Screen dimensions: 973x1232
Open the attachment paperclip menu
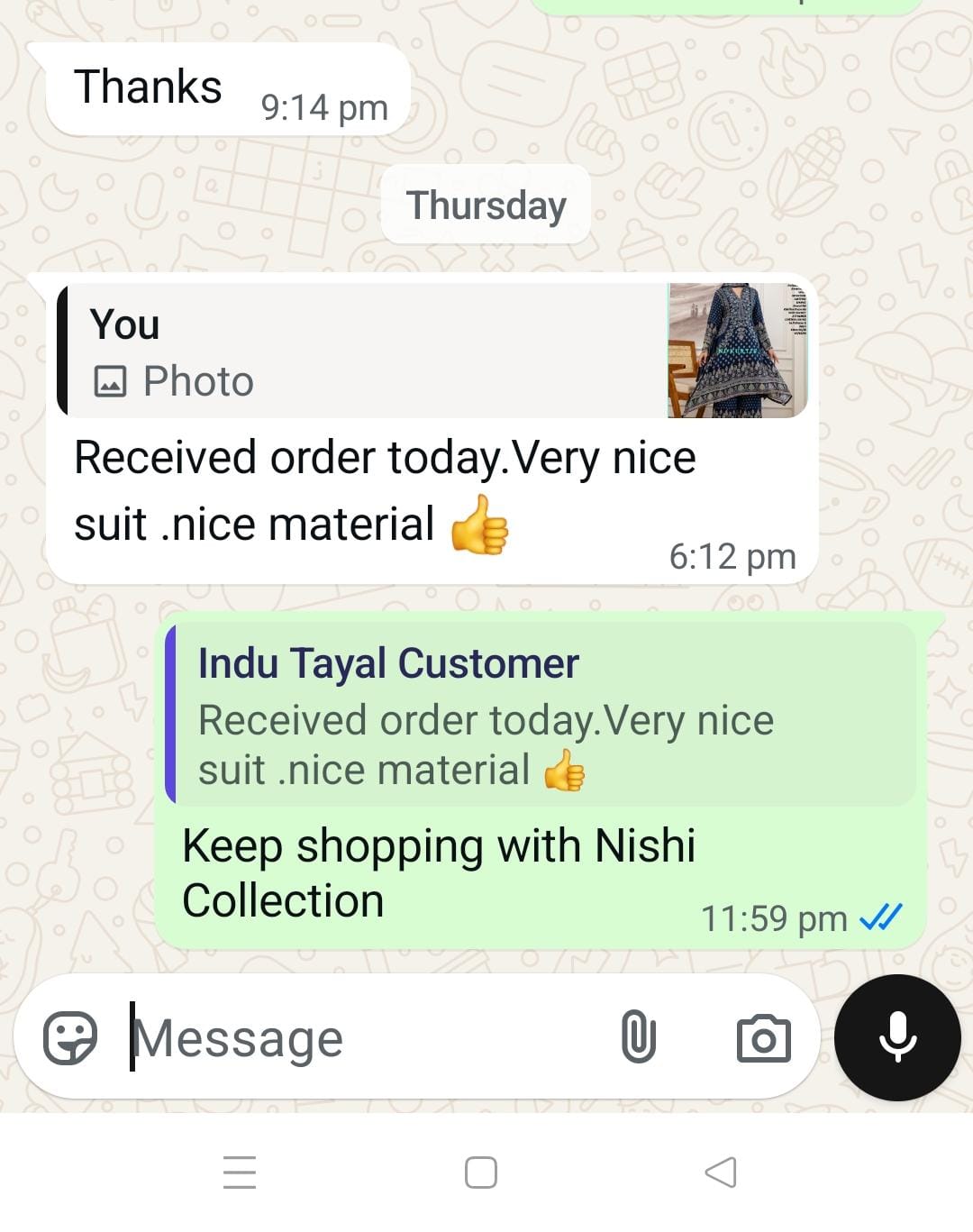(638, 1037)
